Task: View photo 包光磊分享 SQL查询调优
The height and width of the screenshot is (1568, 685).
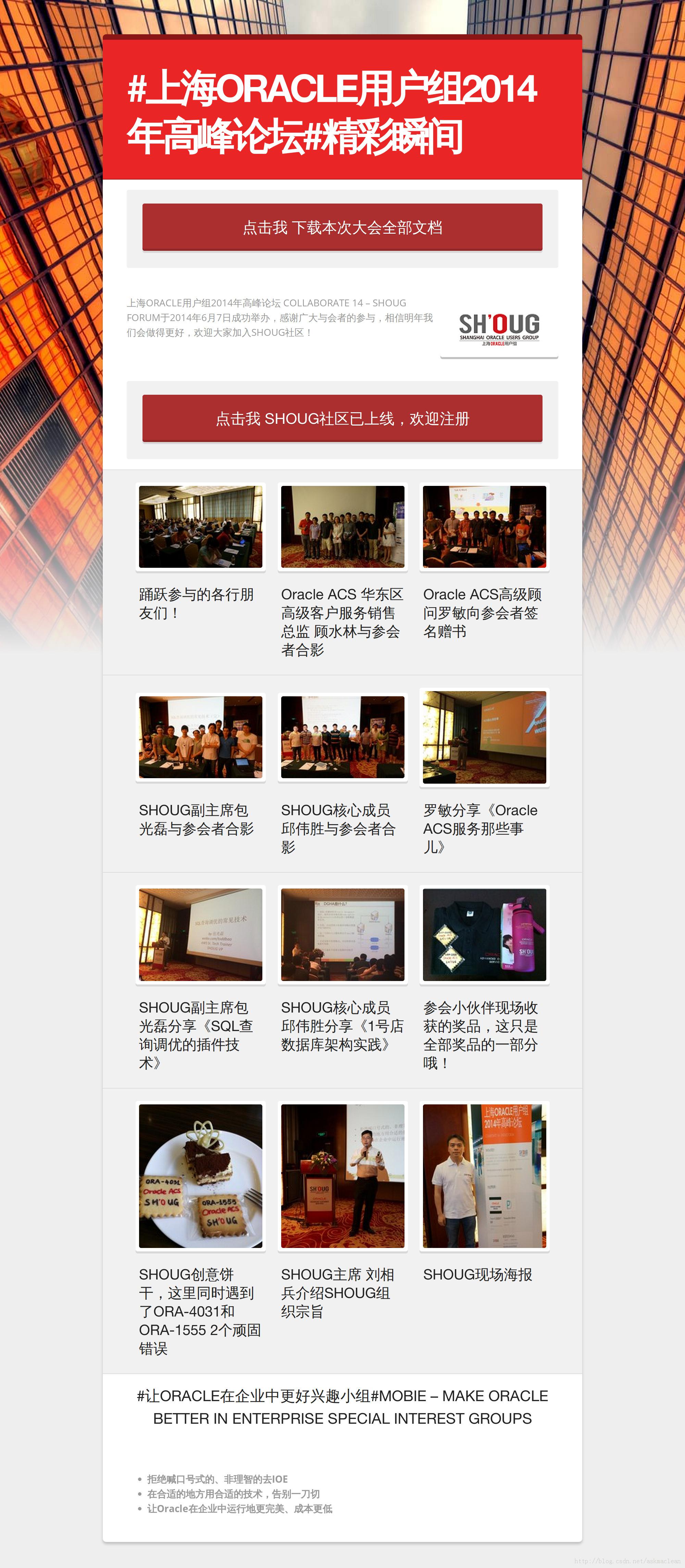Action: [x=200, y=934]
